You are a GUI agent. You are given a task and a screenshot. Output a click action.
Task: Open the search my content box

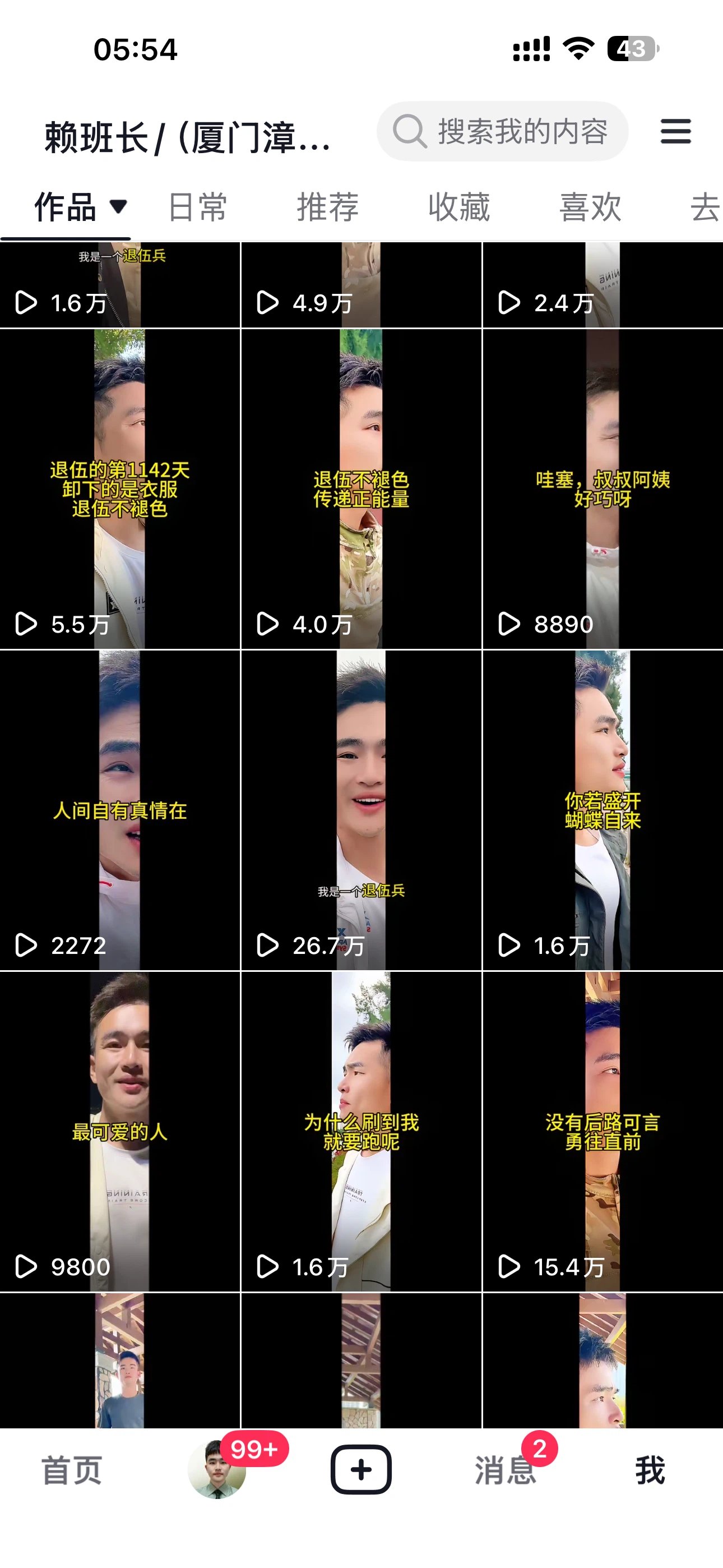coord(502,131)
